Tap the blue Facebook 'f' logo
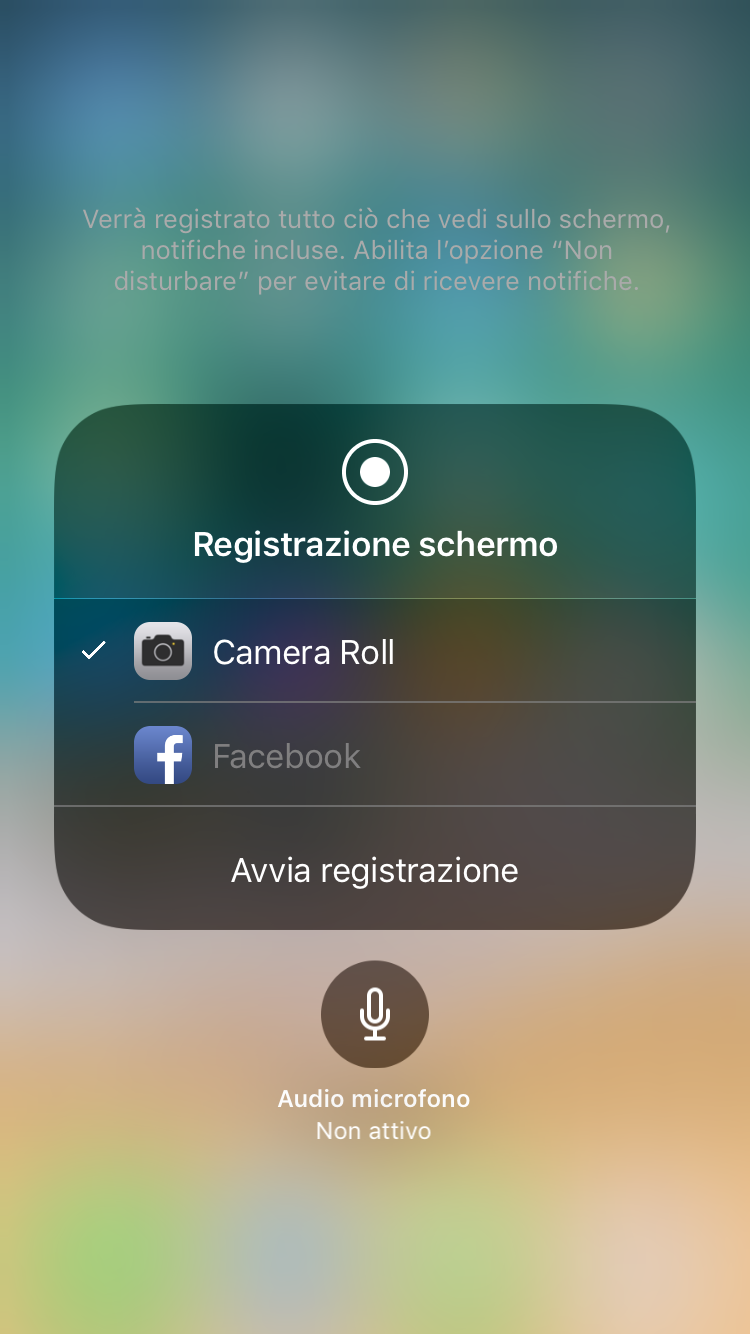750x1334 pixels. pos(163,755)
